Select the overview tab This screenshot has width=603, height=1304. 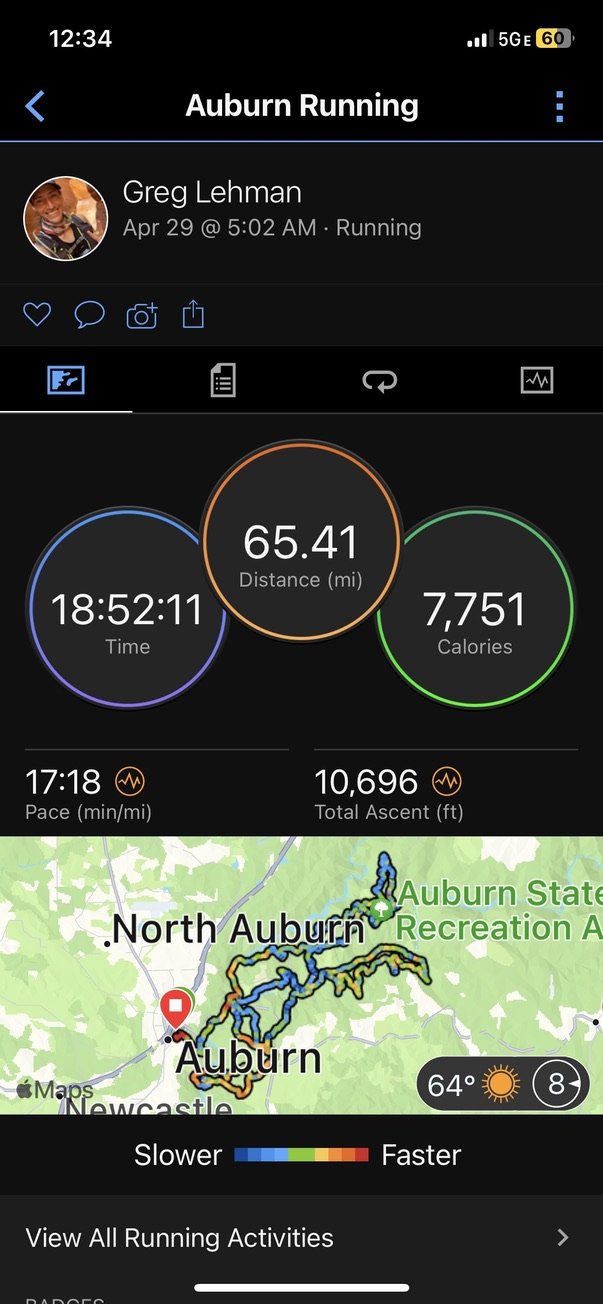pos(66,380)
